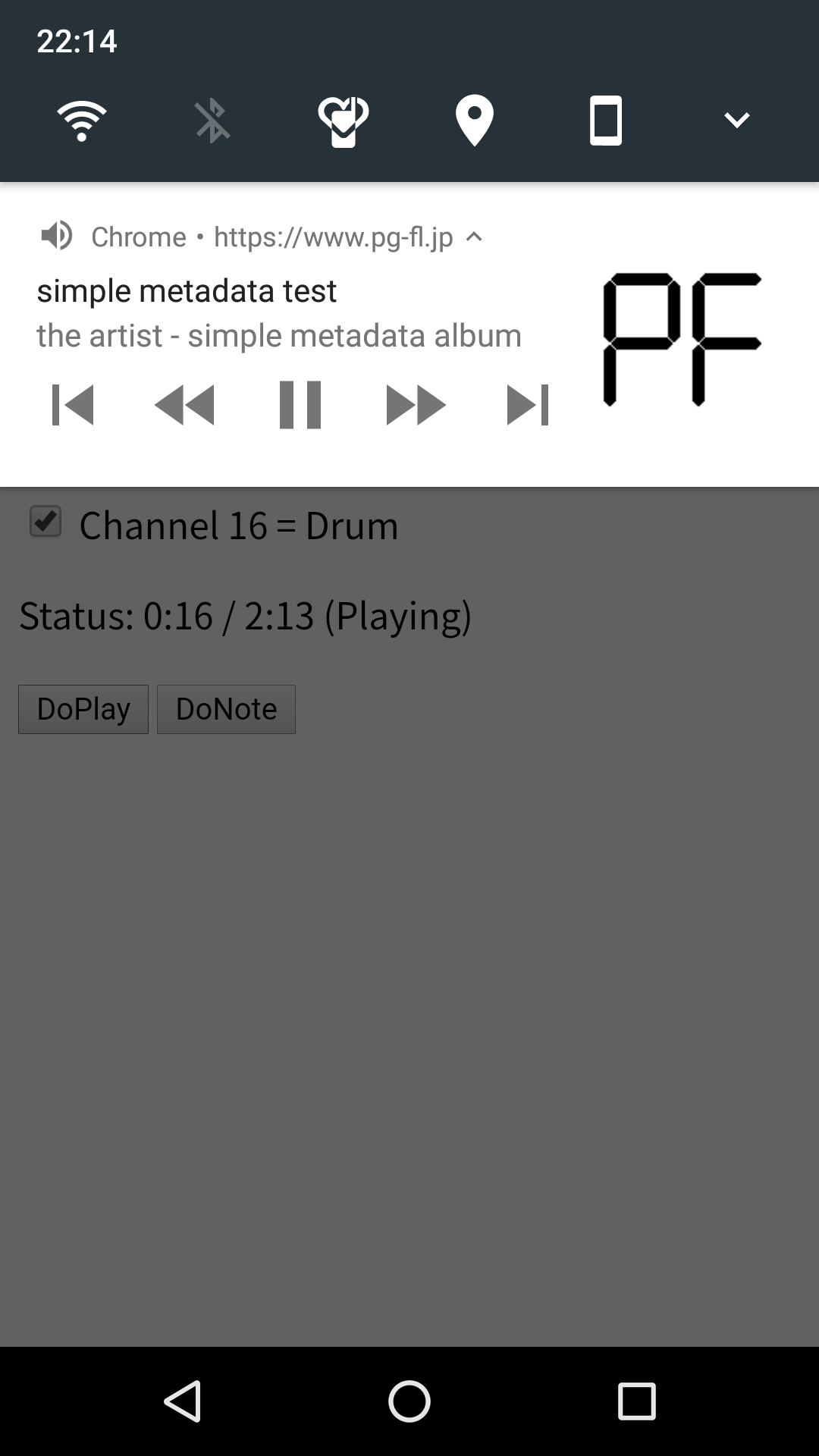The height and width of the screenshot is (1456, 819).
Task: Pause playback in the media notification
Action: pyautogui.click(x=300, y=405)
